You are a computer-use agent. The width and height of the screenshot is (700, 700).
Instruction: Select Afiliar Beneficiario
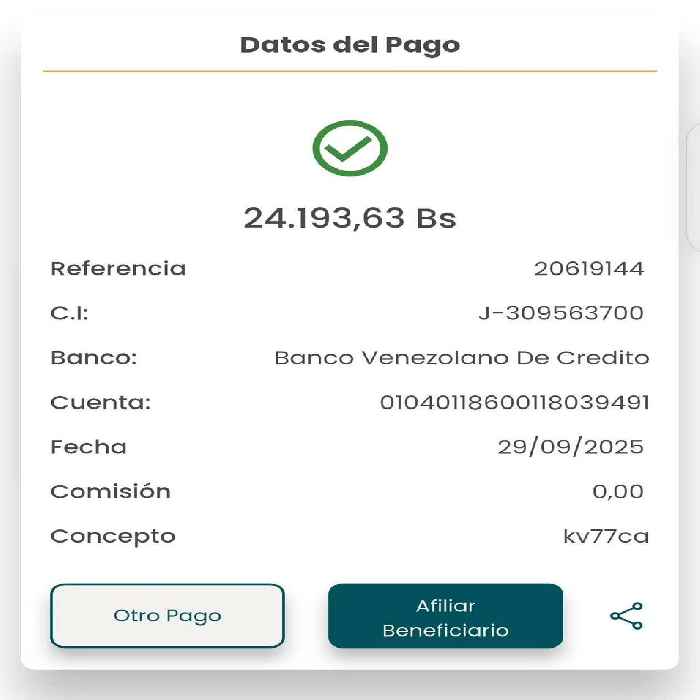click(445, 616)
